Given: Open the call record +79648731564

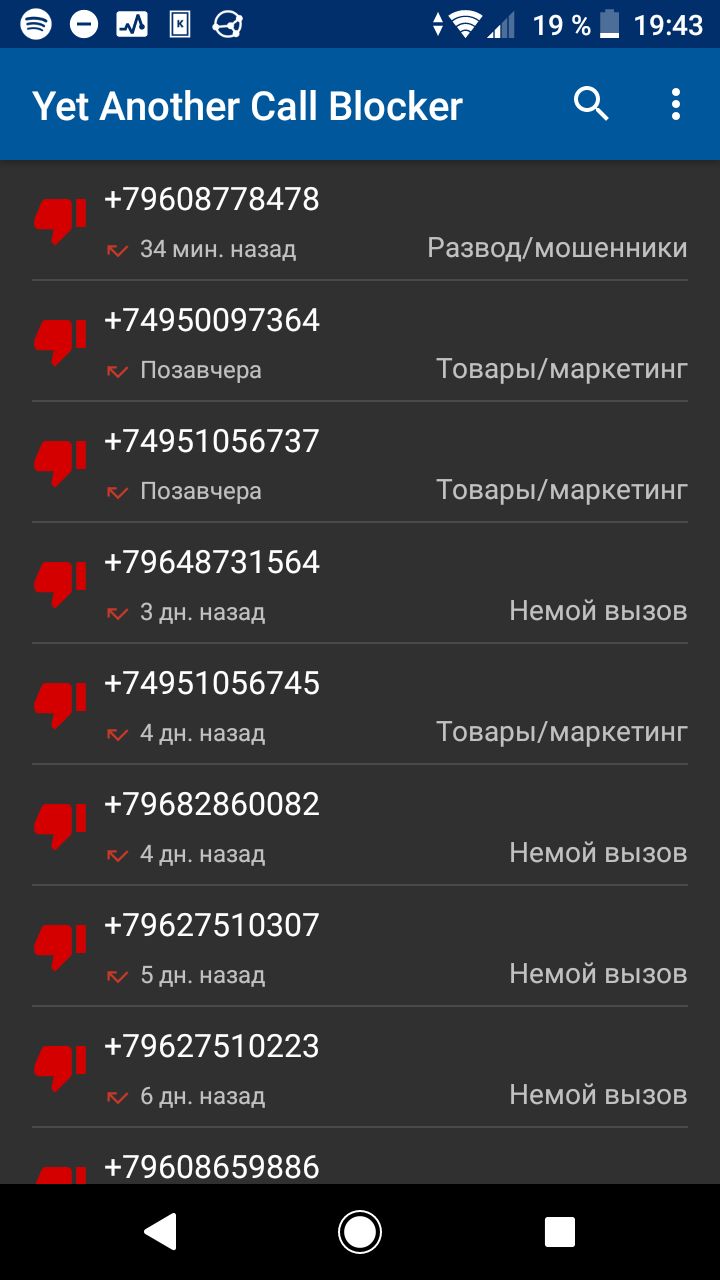Looking at the screenshot, I should click(x=360, y=584).
